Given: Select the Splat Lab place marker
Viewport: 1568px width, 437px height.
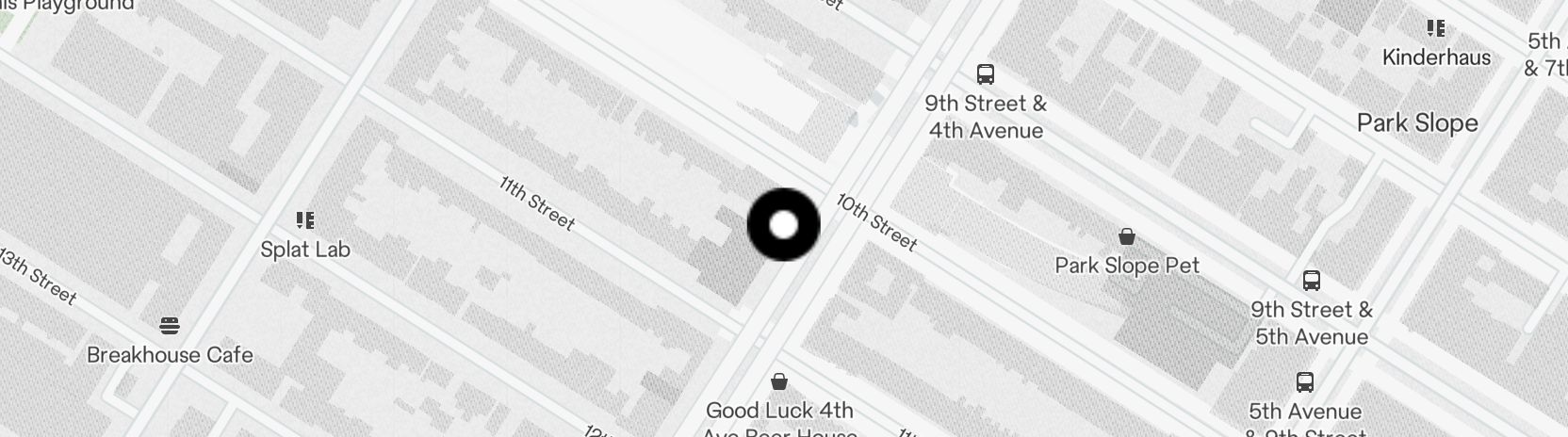Looking at the screenshot, I should click(304, 221).
